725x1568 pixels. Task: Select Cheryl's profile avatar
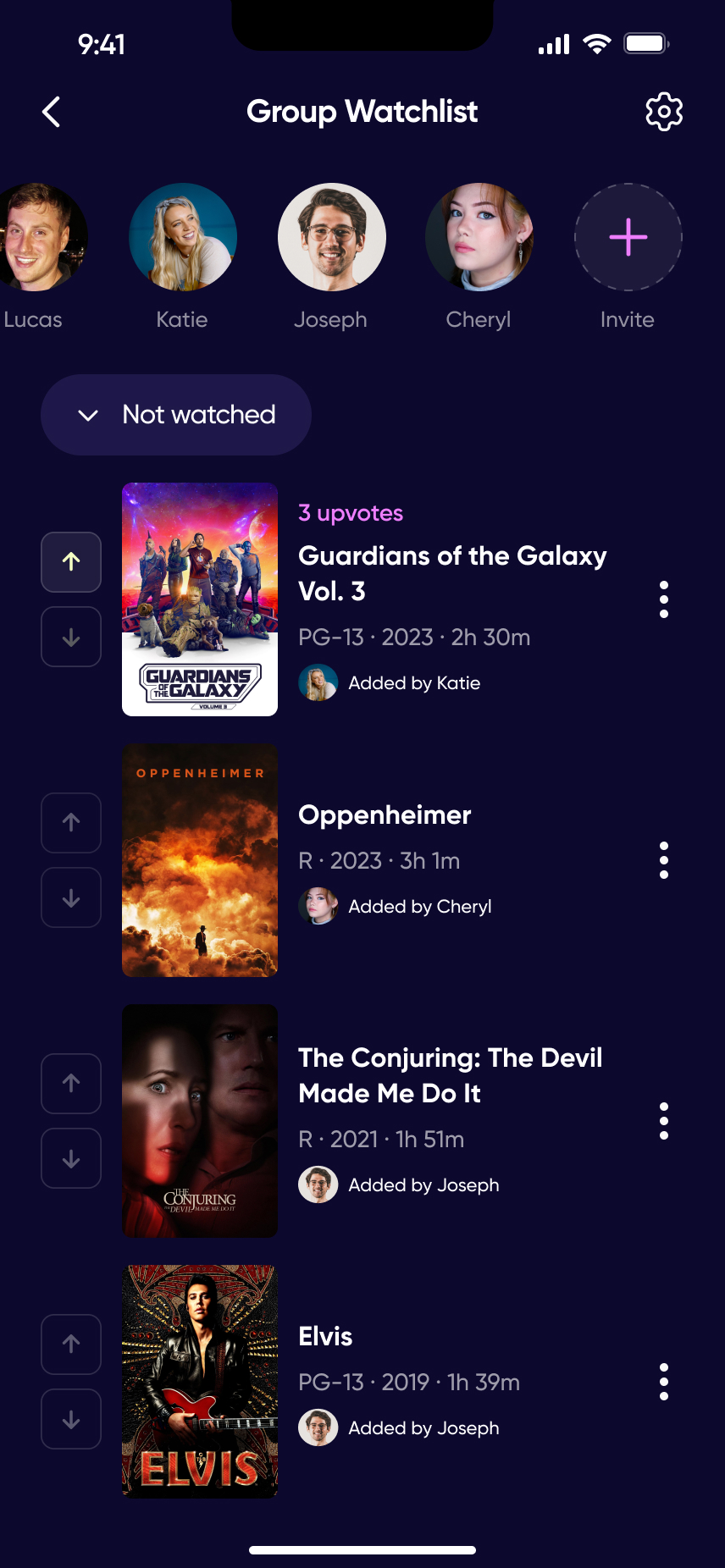(479, 237)
